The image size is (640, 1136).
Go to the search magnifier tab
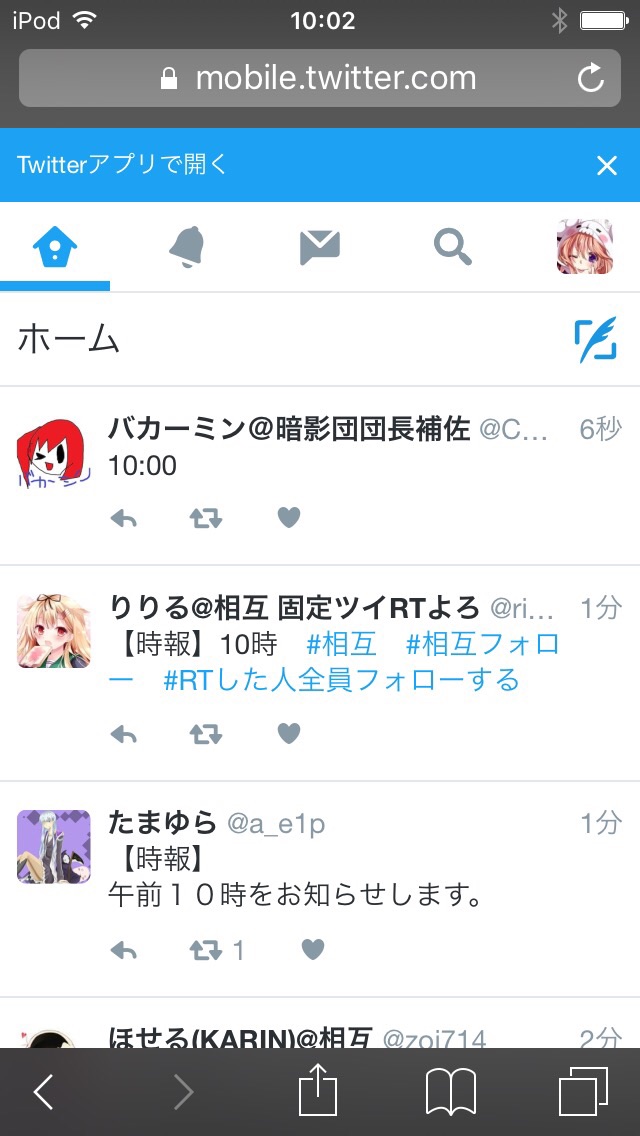[x=453, y=246]
